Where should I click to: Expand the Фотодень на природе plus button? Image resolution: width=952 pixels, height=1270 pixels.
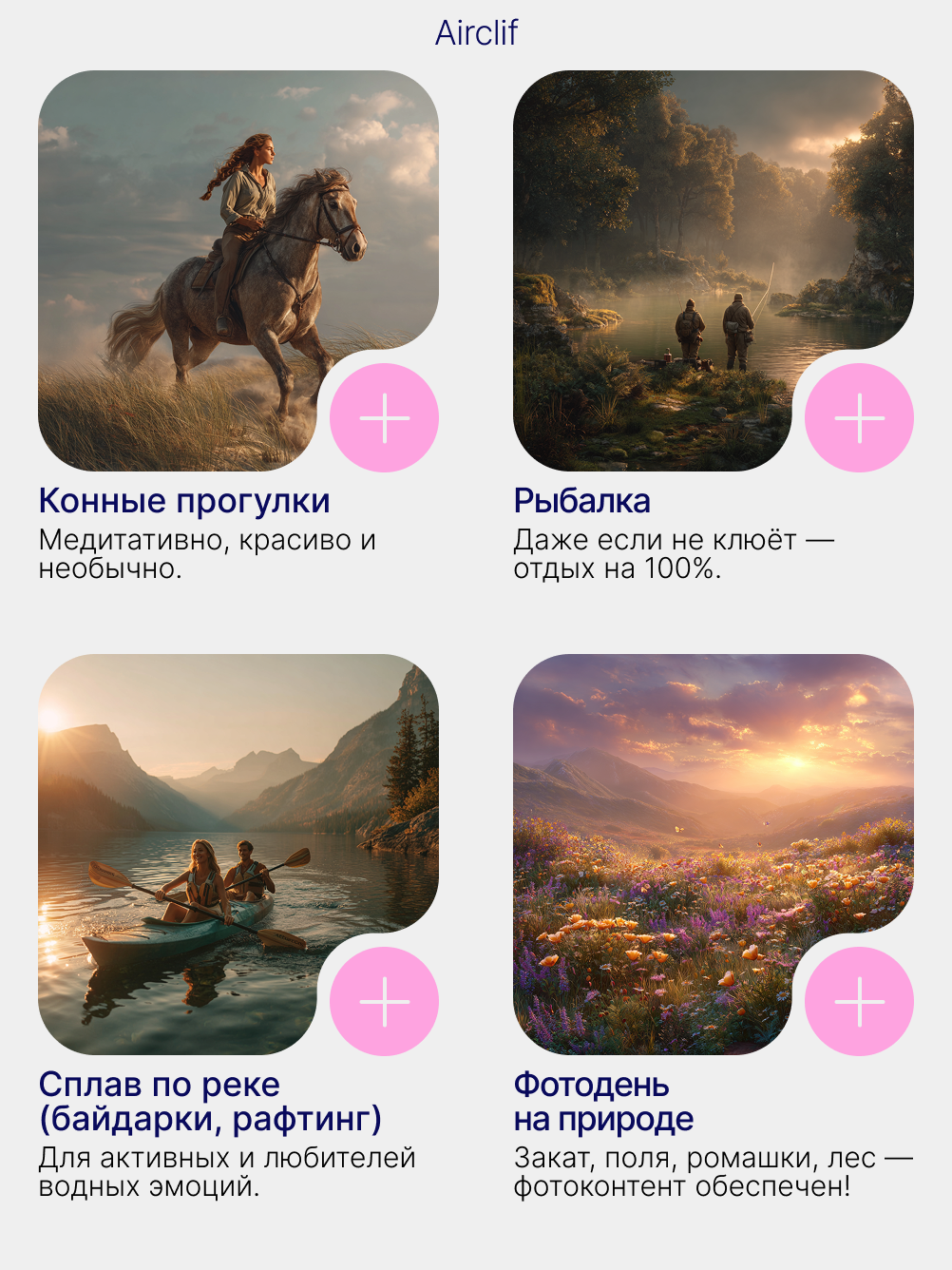859,1001
